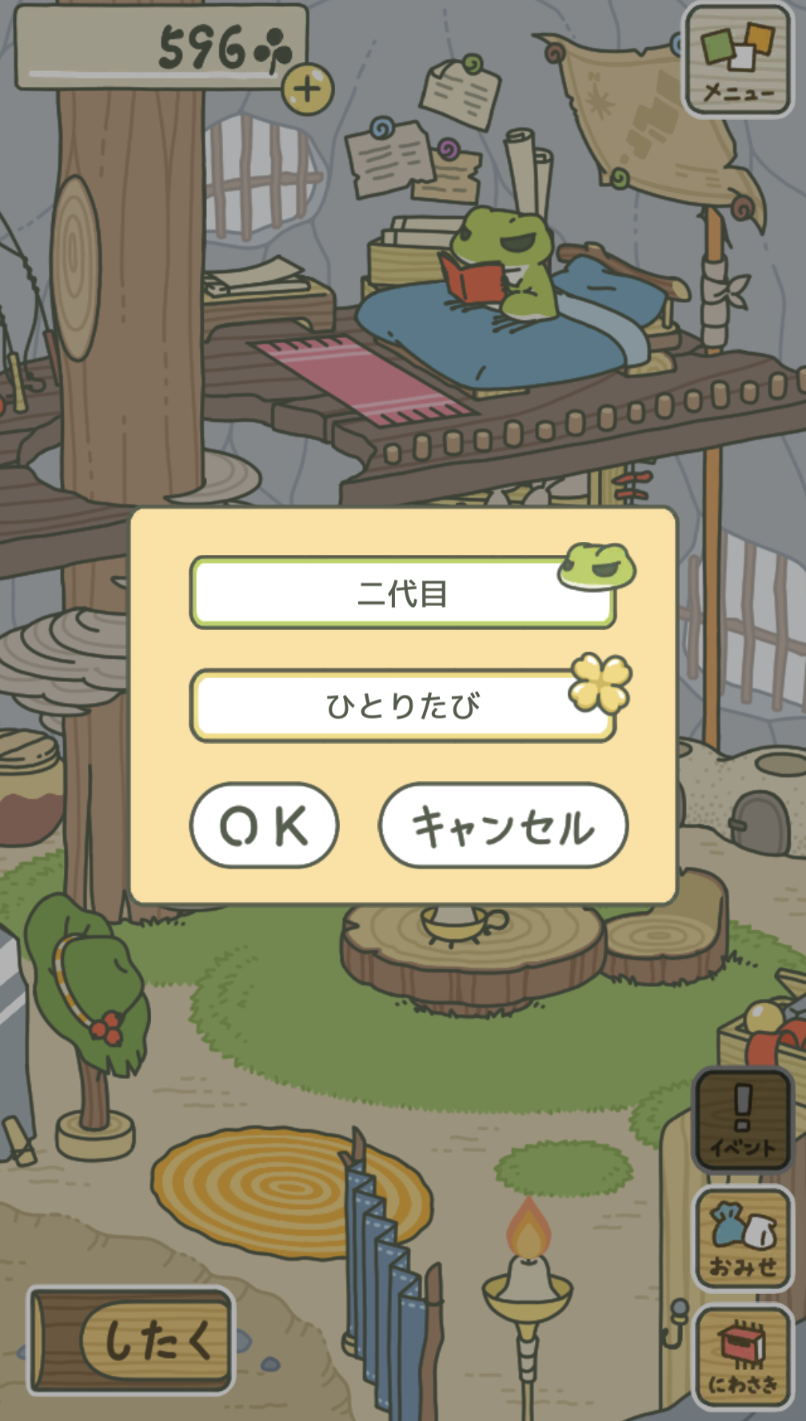This screenshot has width=806, height=1421.
Task: Open the イベント event button
Action: pyautogui.click(x=742, y=1119)
